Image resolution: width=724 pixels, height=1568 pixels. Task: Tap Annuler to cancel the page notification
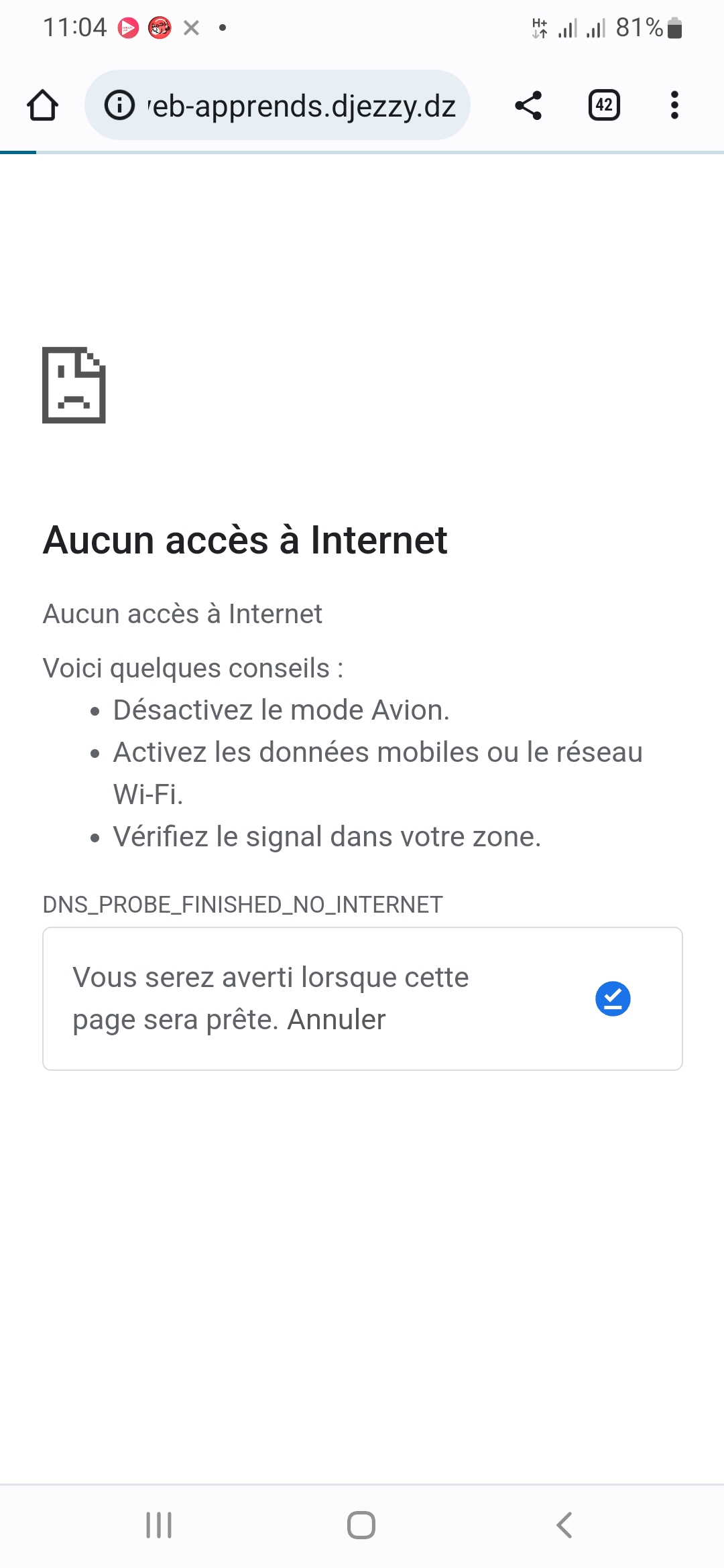pos(337,1020)
